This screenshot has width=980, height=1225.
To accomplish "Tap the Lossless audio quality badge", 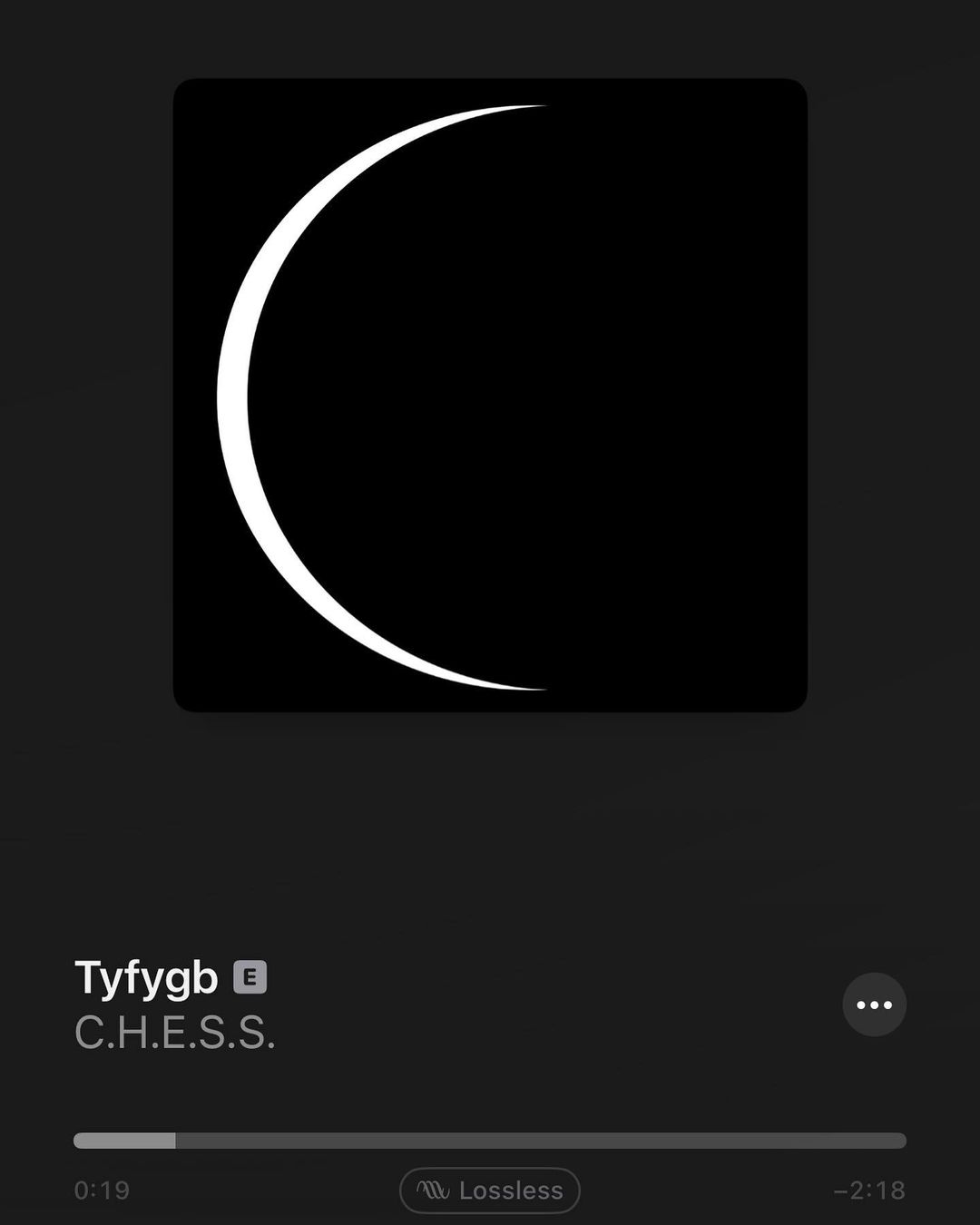I will (x=490, y=1191).
